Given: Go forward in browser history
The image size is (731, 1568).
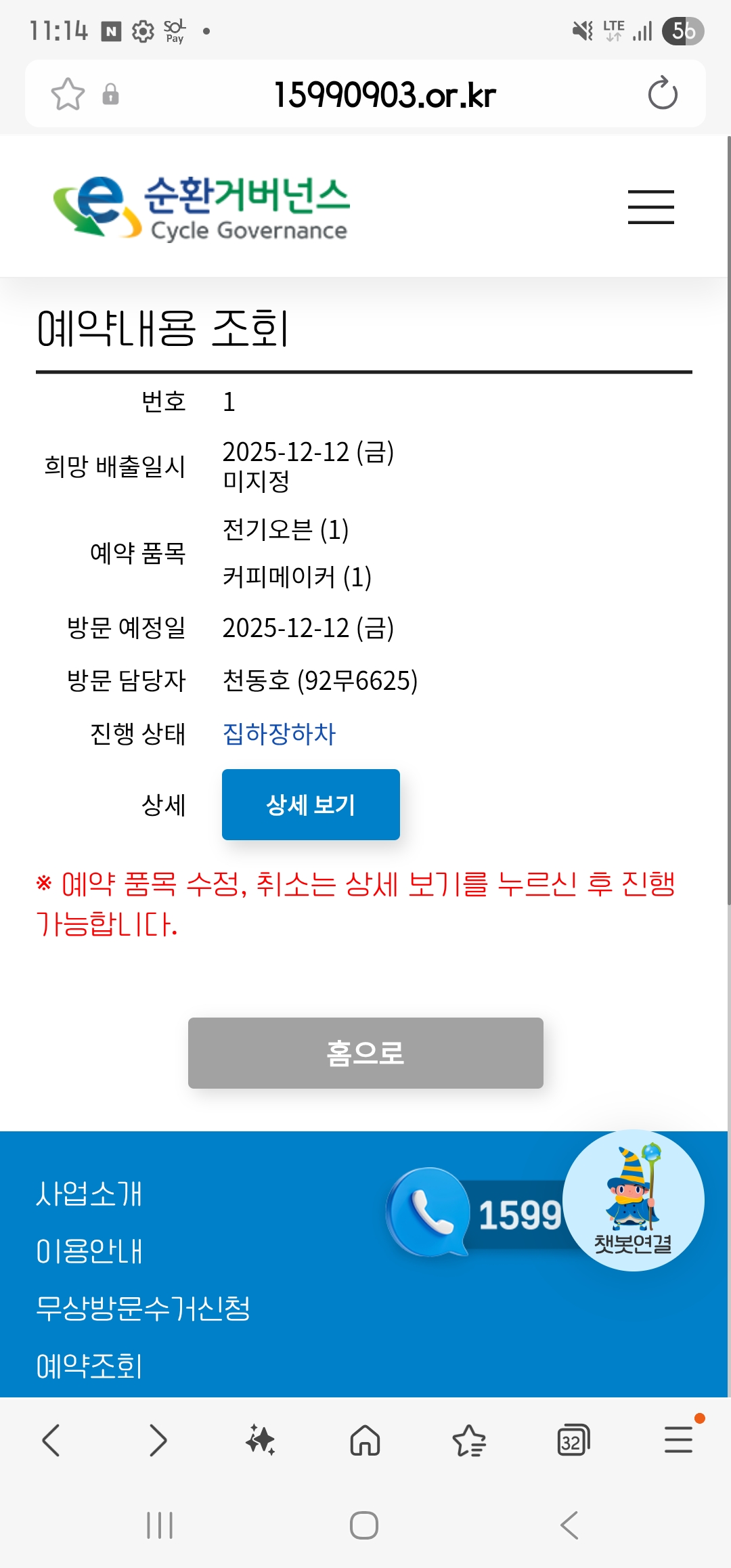Looking at the screenshot, I should (x=157, y=1440).
